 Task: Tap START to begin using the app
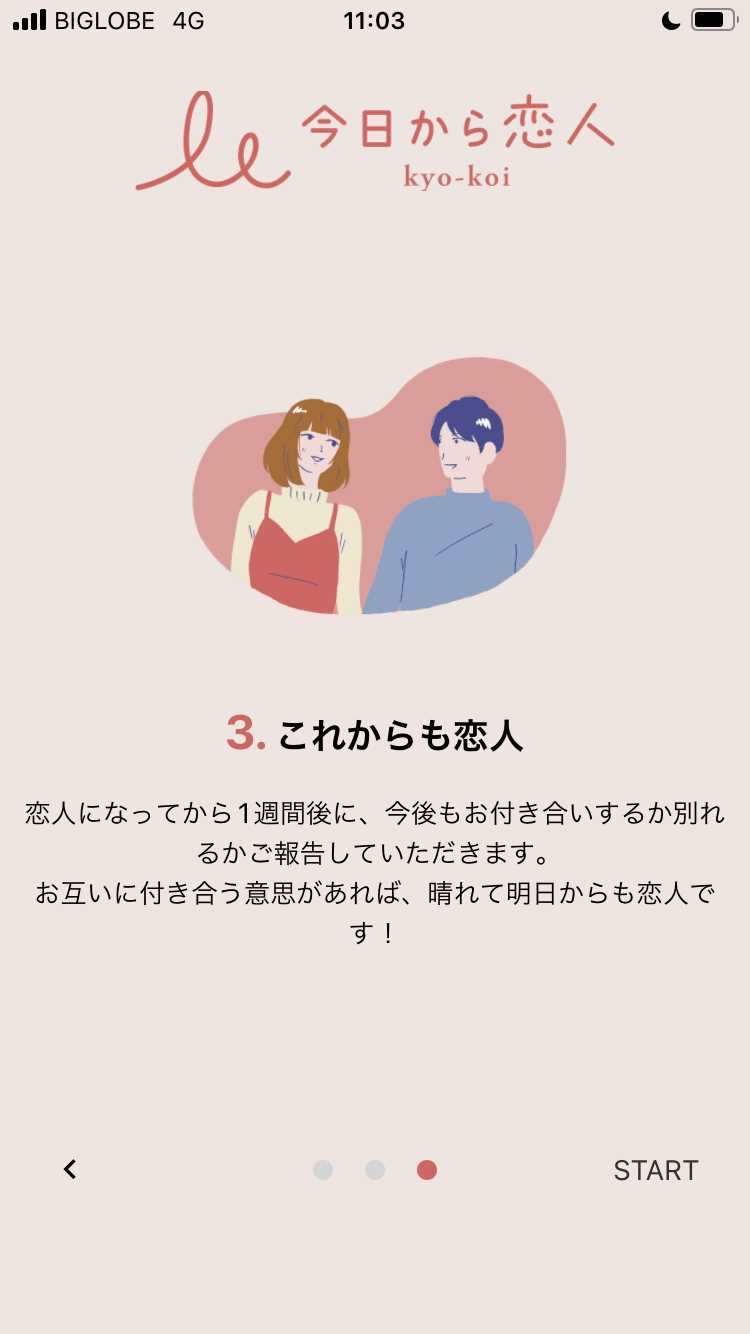pos(656,1169)
